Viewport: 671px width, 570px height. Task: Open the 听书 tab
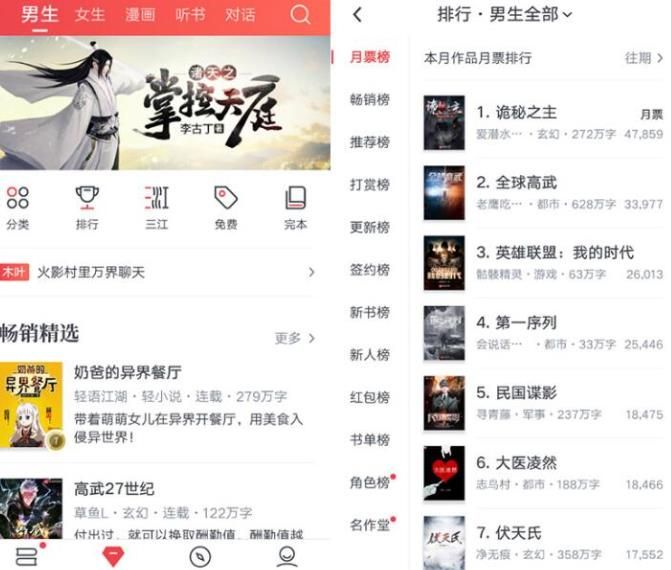click(190, 15)
